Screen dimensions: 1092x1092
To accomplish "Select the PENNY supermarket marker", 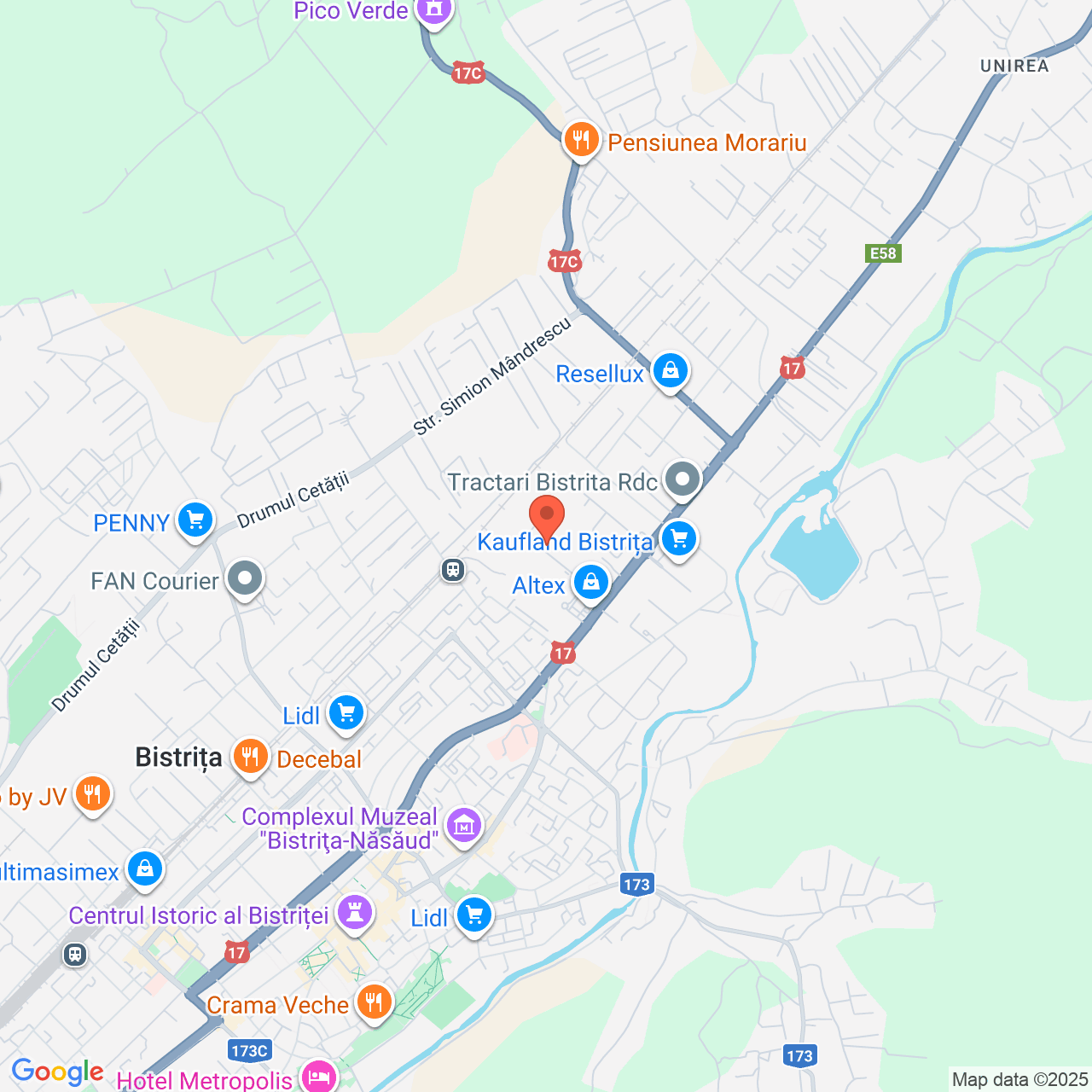I will click(195, 520).
